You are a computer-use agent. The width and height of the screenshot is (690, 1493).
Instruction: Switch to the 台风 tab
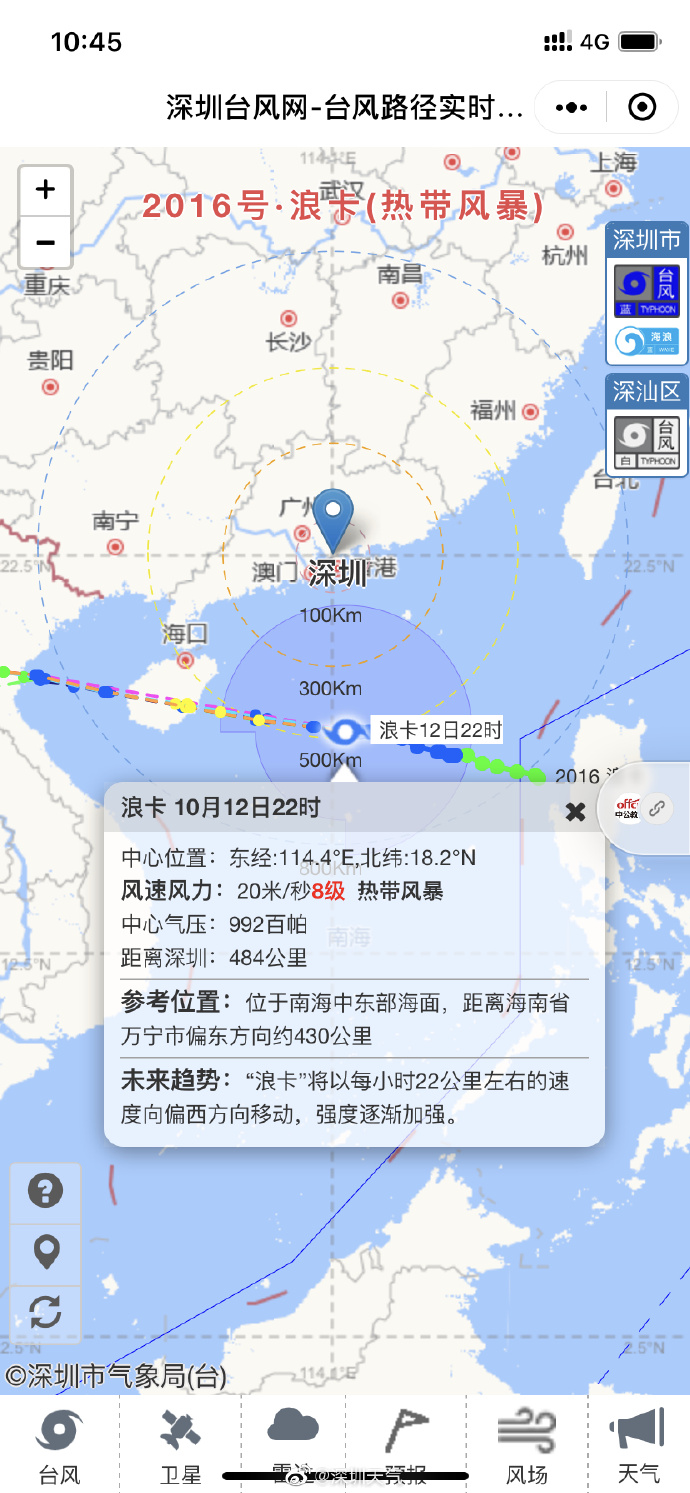(59, 1445)
